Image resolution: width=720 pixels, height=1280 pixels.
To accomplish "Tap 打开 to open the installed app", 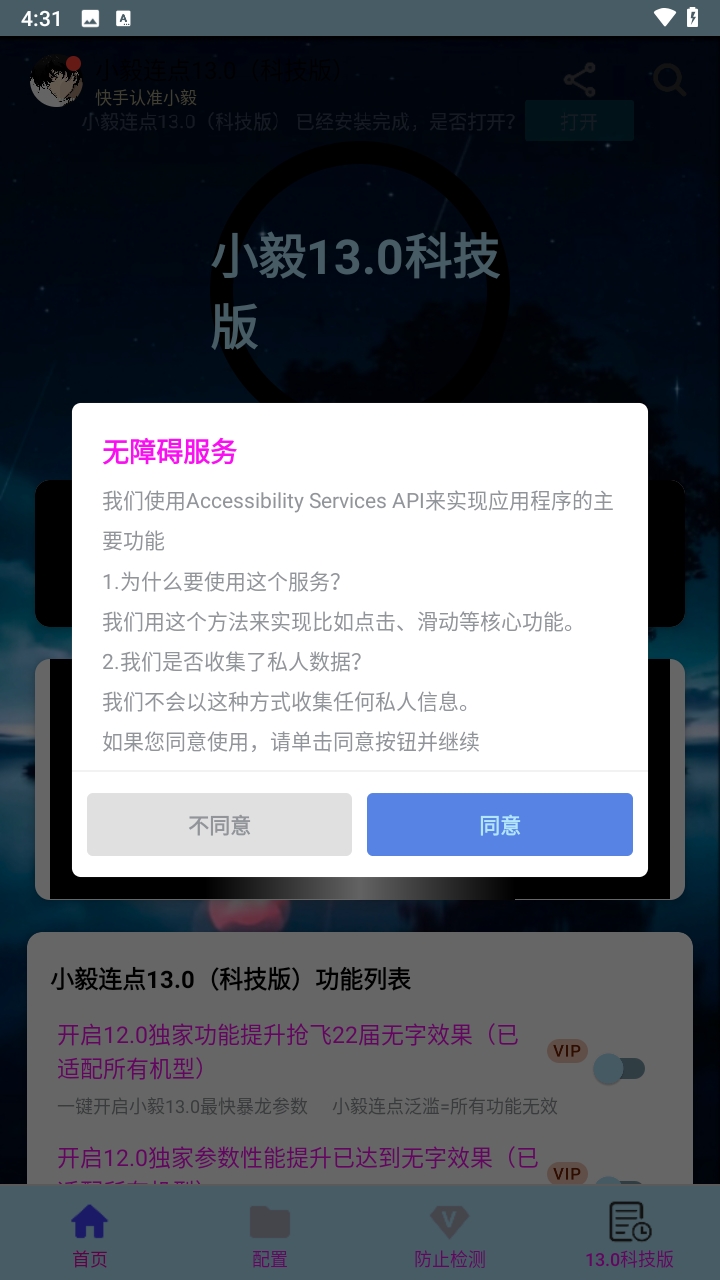I will tap(579, 122).
